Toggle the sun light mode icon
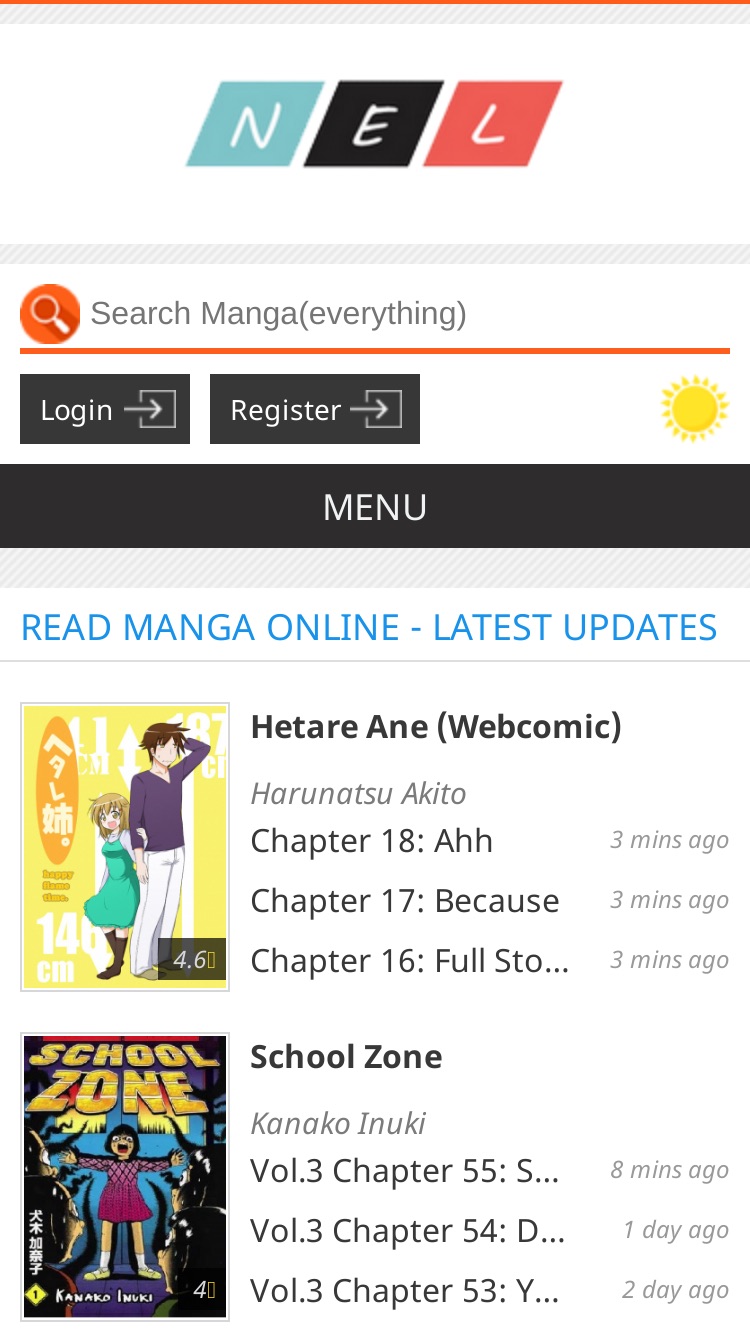750x1334 pixels. pyautogui.click(x=695, y=408)
